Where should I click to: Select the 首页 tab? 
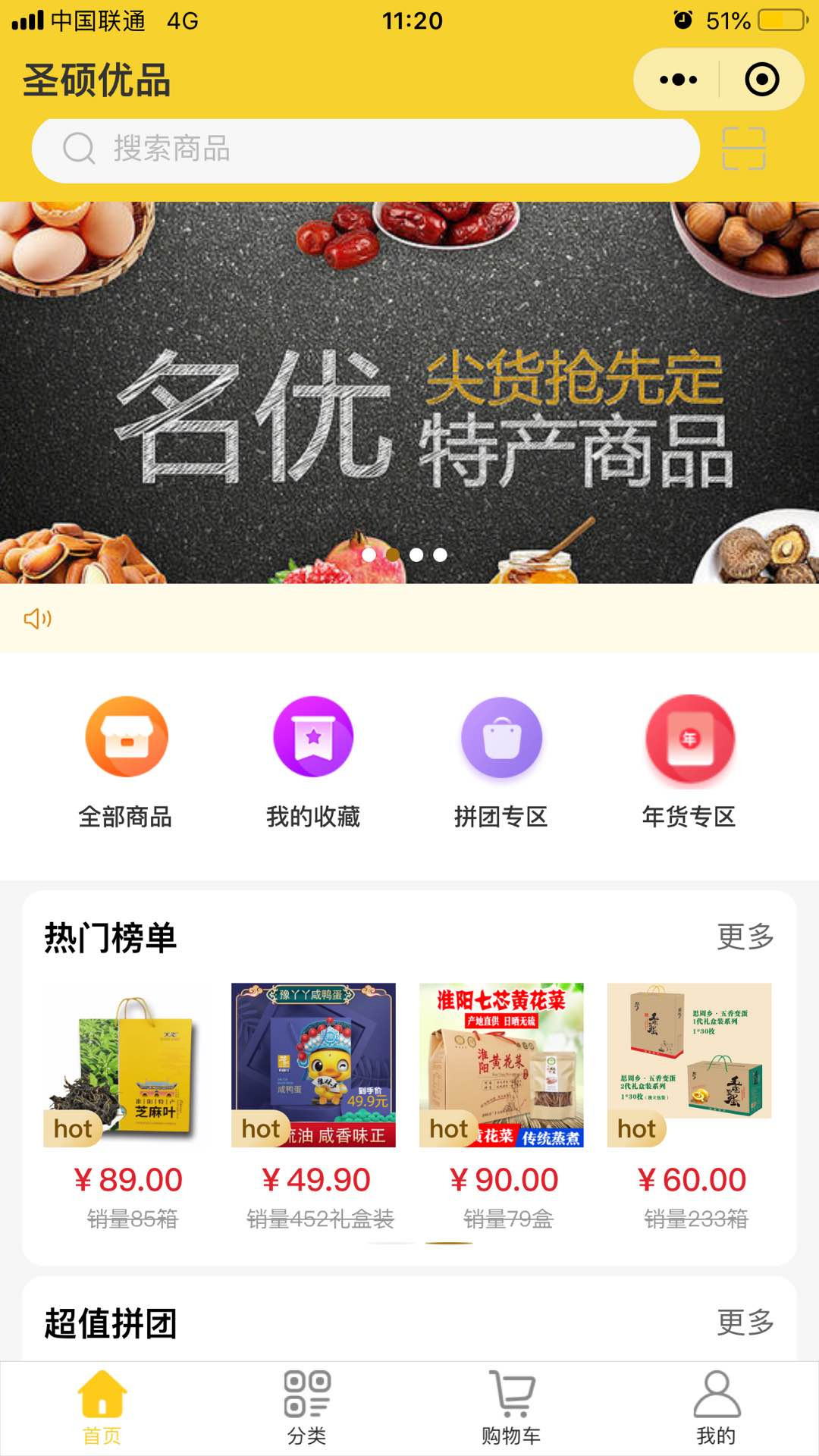[102, 1408]
